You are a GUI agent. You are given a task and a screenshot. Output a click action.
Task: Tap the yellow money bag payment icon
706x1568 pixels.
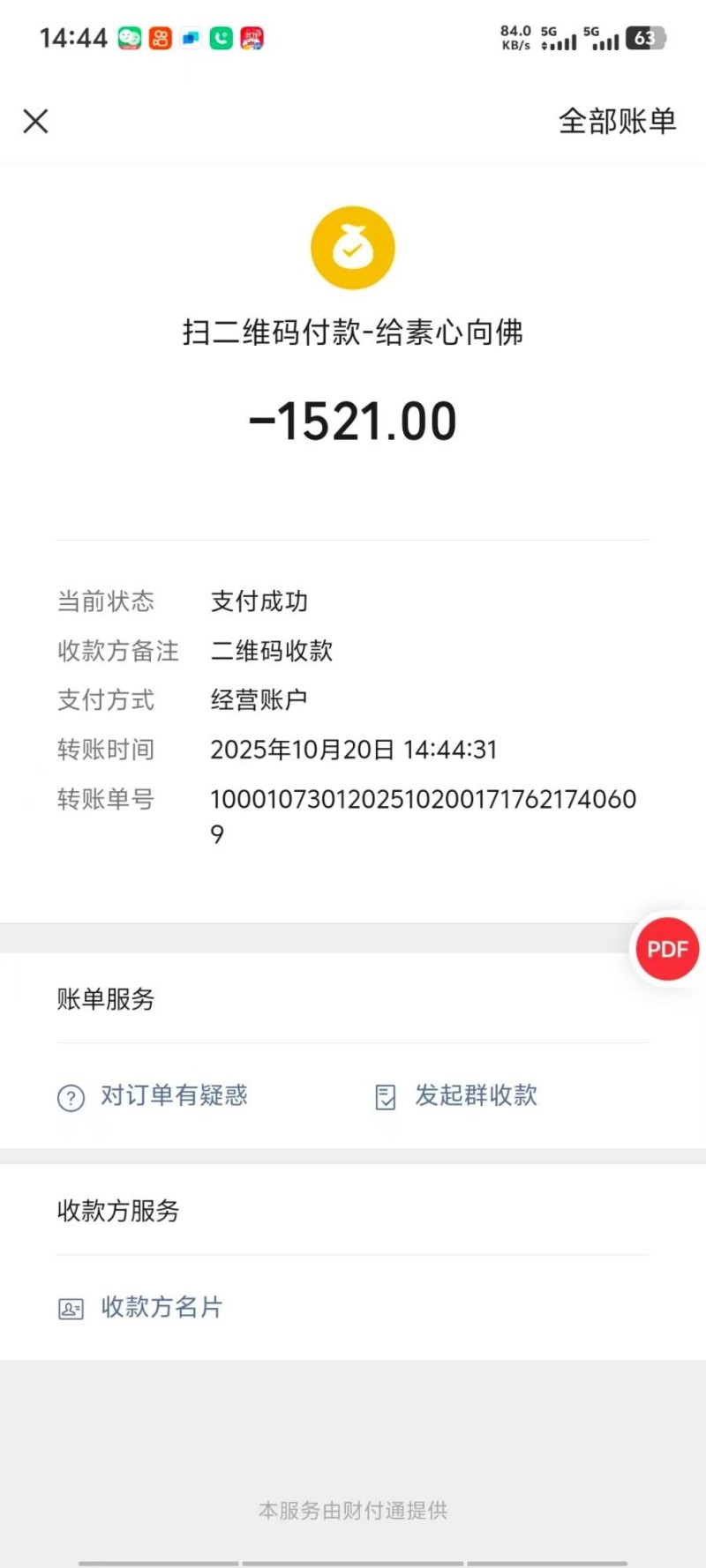click(353, 247)
